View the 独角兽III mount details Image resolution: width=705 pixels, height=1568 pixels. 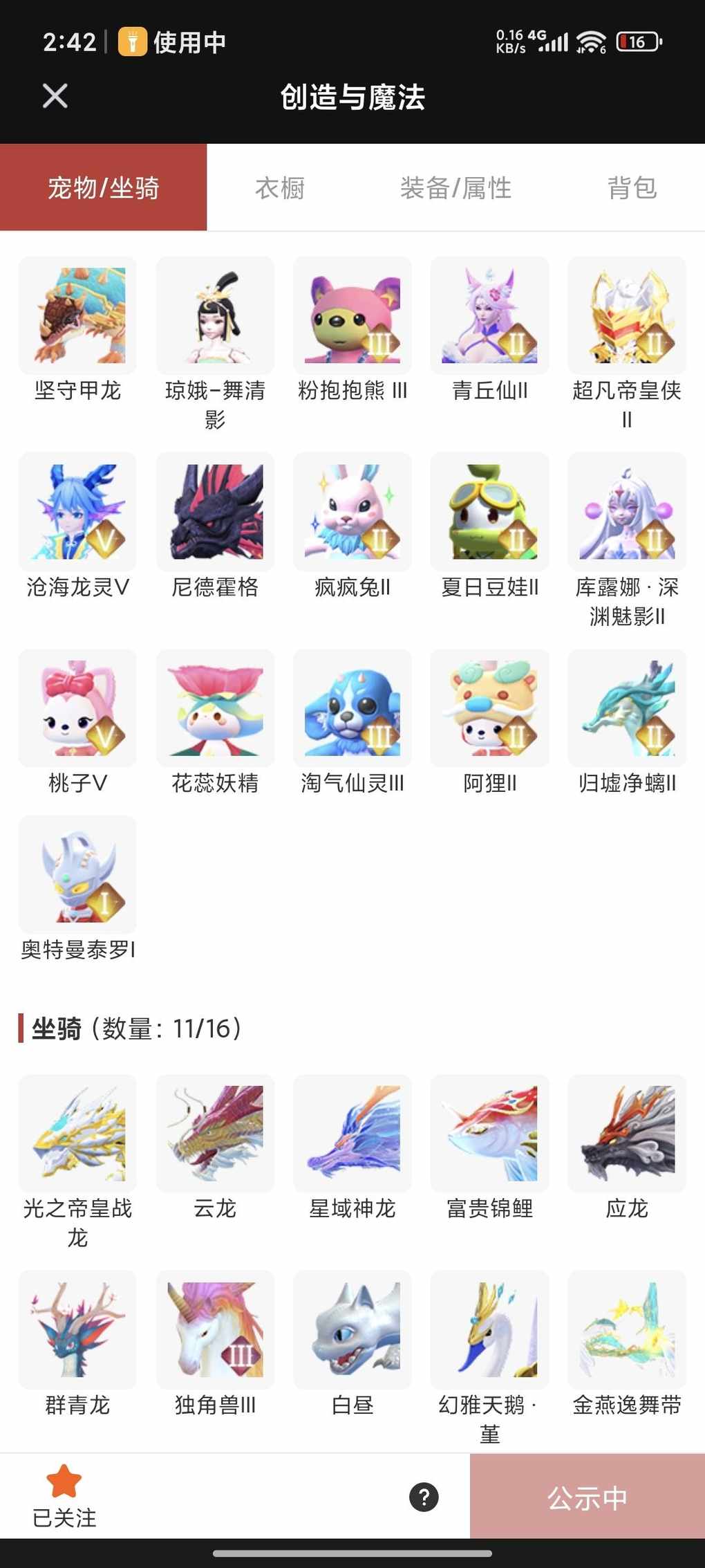215,1329
